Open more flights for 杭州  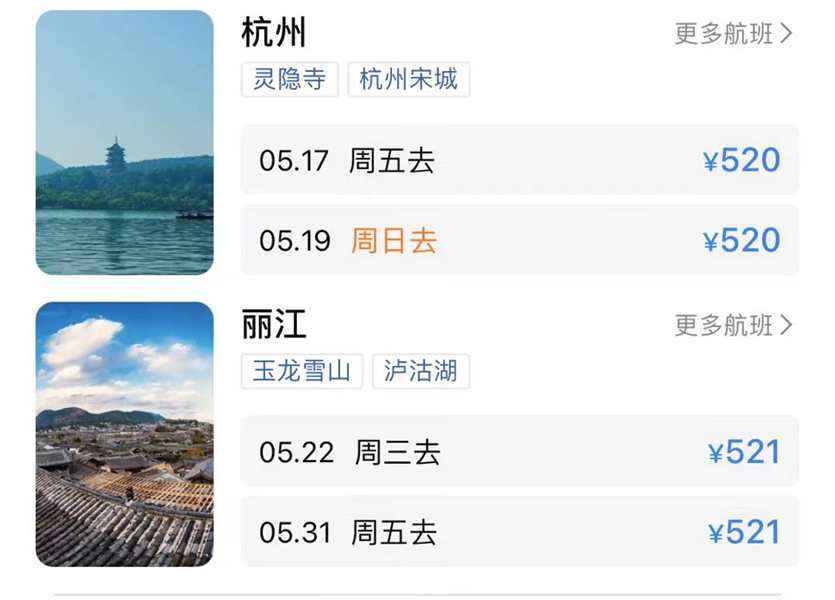[733, 34]
